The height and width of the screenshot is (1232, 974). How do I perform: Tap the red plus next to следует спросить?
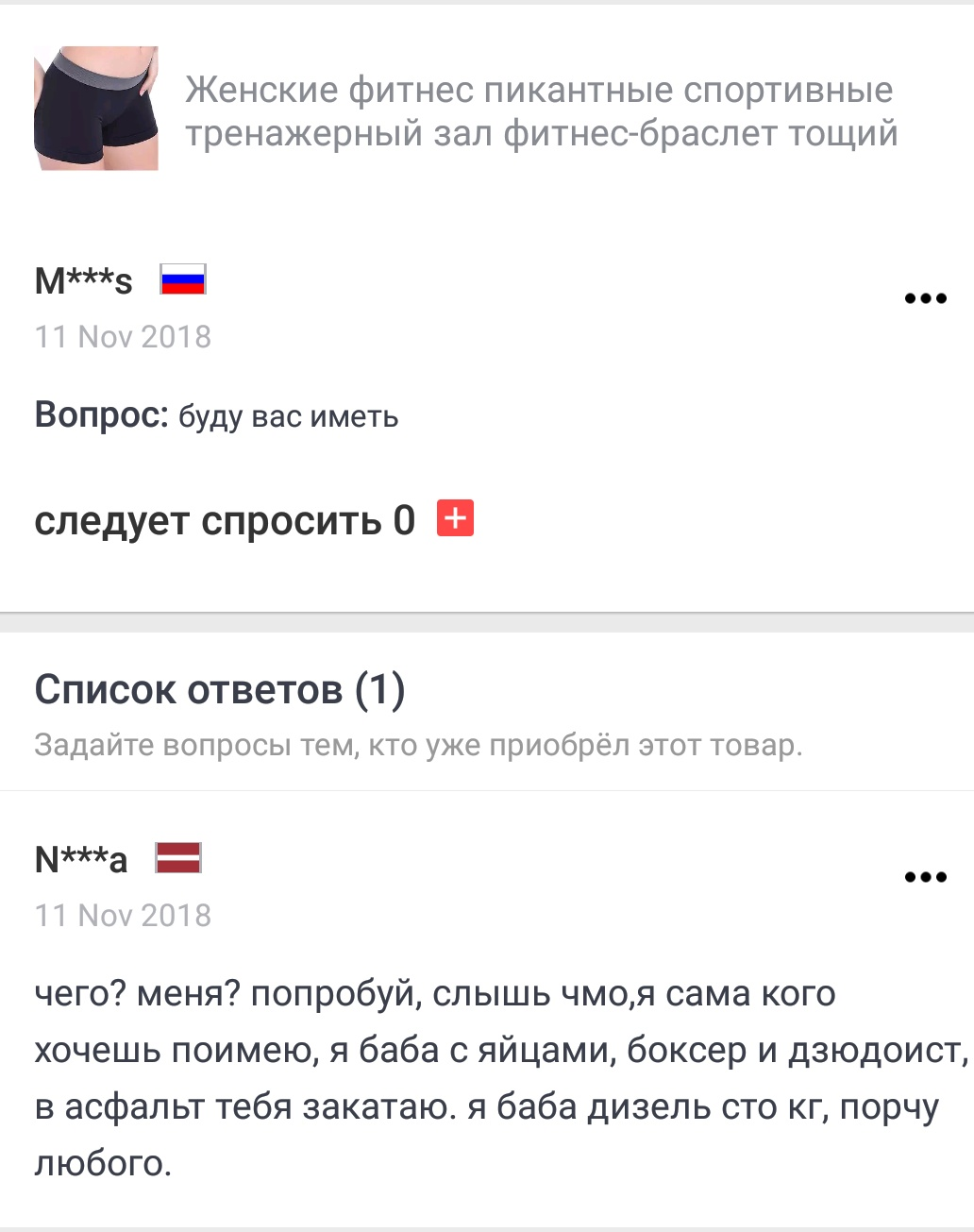[455, 518]
